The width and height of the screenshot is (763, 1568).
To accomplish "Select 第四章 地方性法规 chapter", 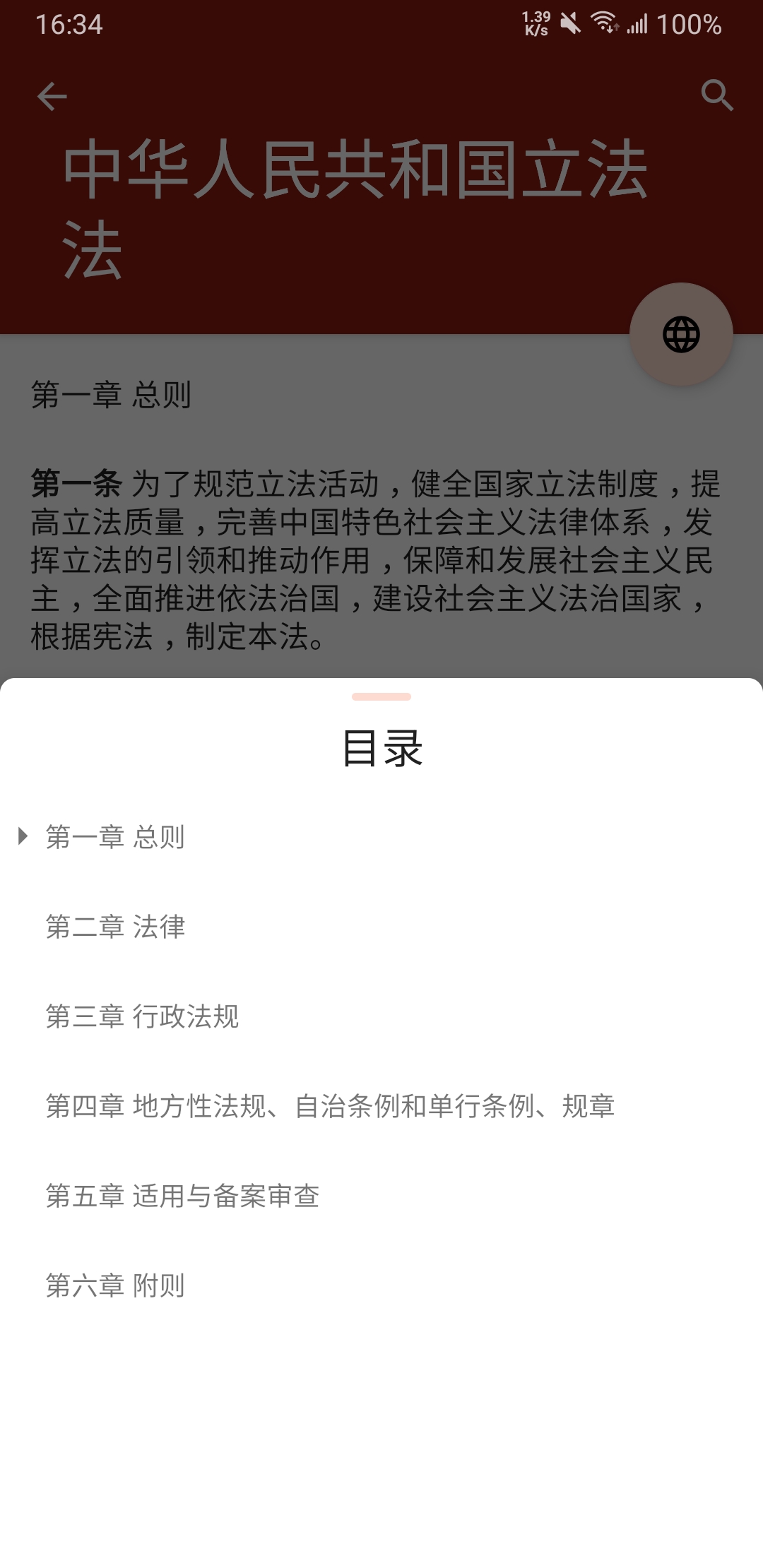I will click(x=330, y=1106).
